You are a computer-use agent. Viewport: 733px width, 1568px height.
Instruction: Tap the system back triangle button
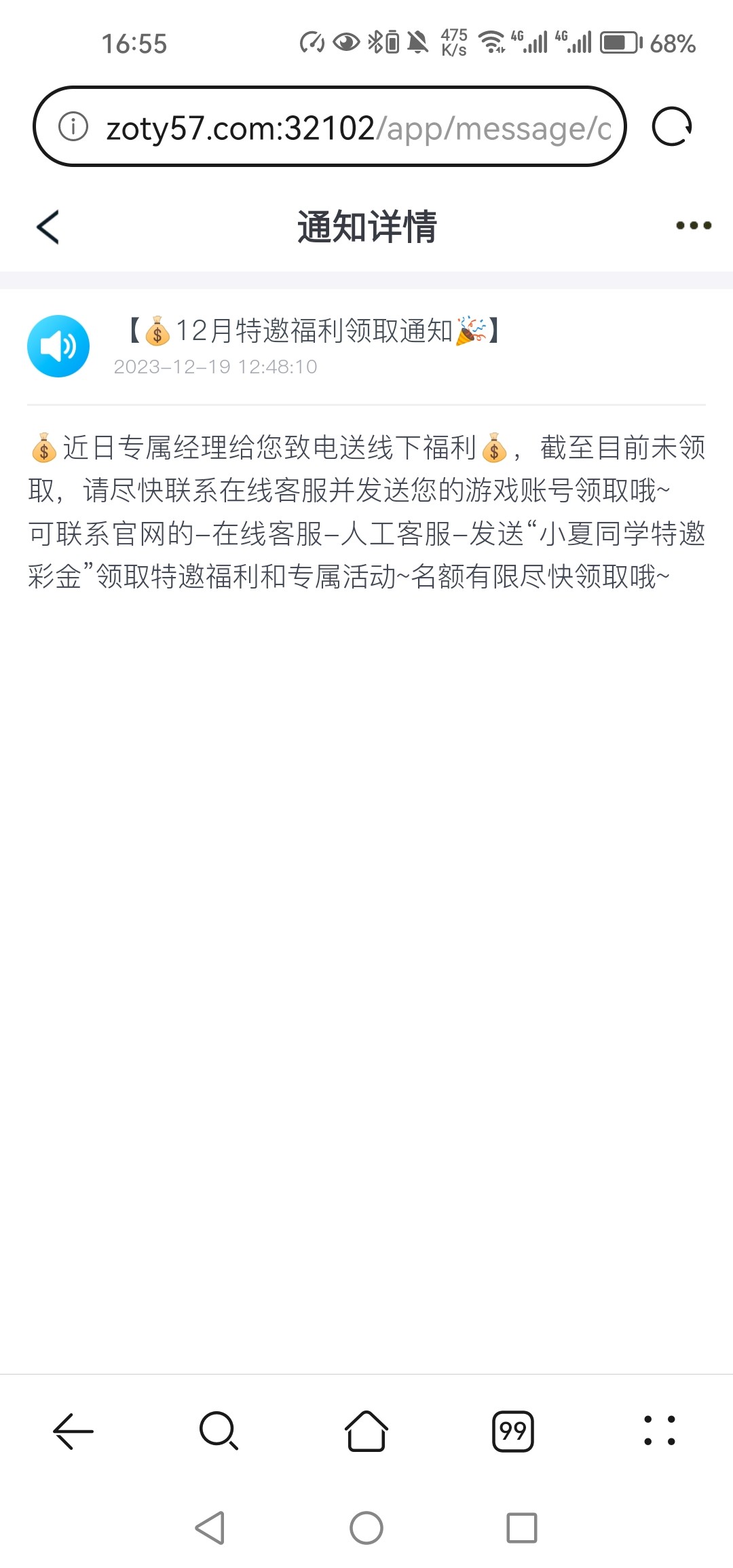(x=210, y=1529)
